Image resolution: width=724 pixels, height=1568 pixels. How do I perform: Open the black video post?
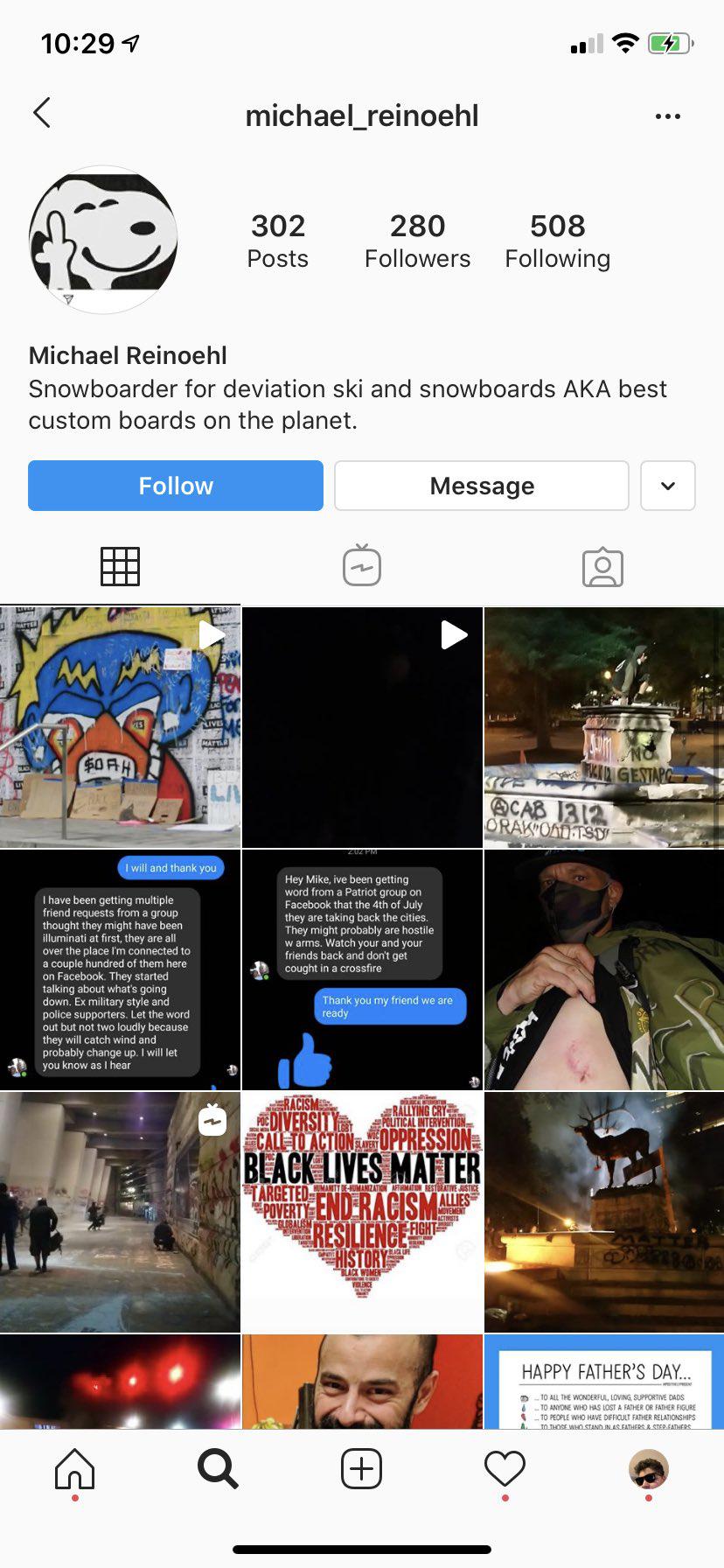click(x=362, y=728)
